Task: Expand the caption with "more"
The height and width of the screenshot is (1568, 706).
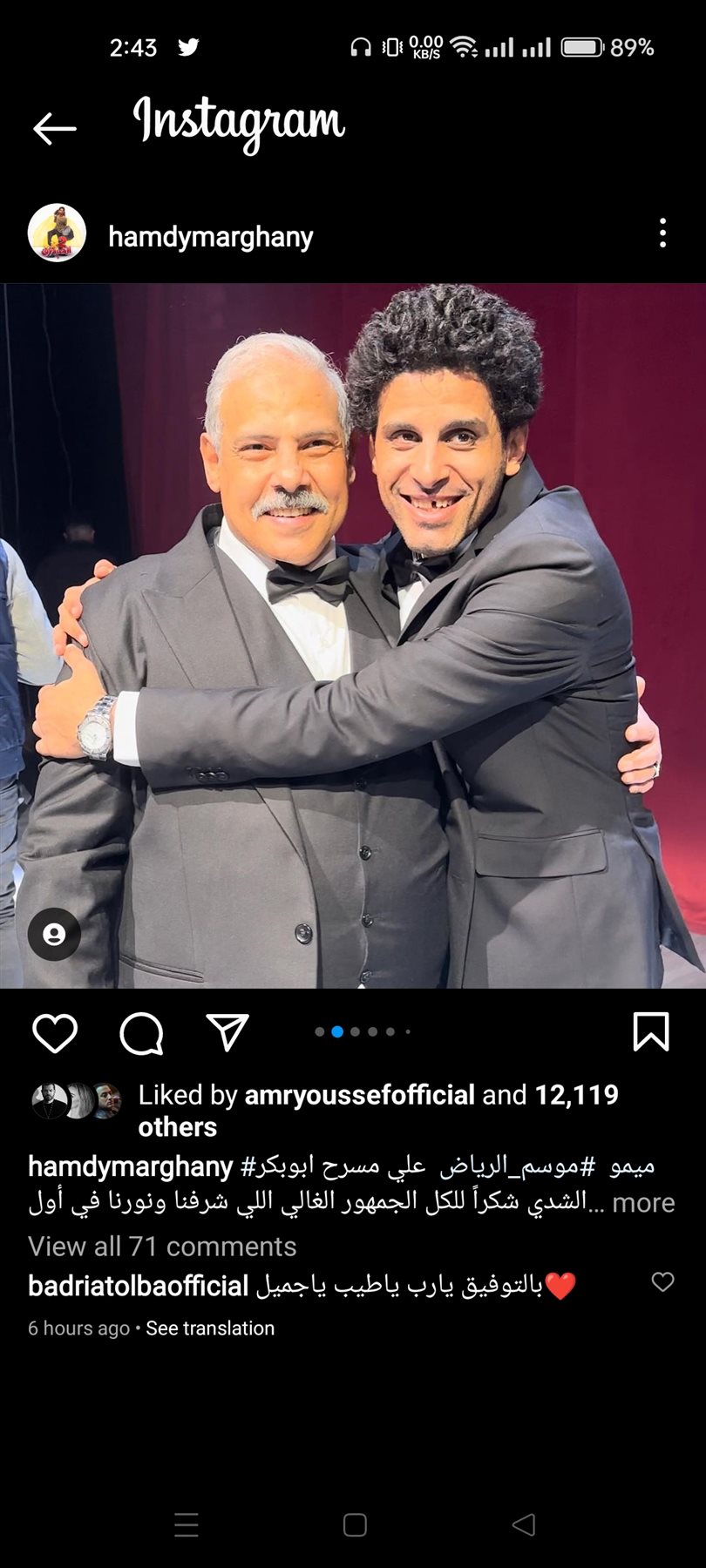Action: pos(643,1203)
